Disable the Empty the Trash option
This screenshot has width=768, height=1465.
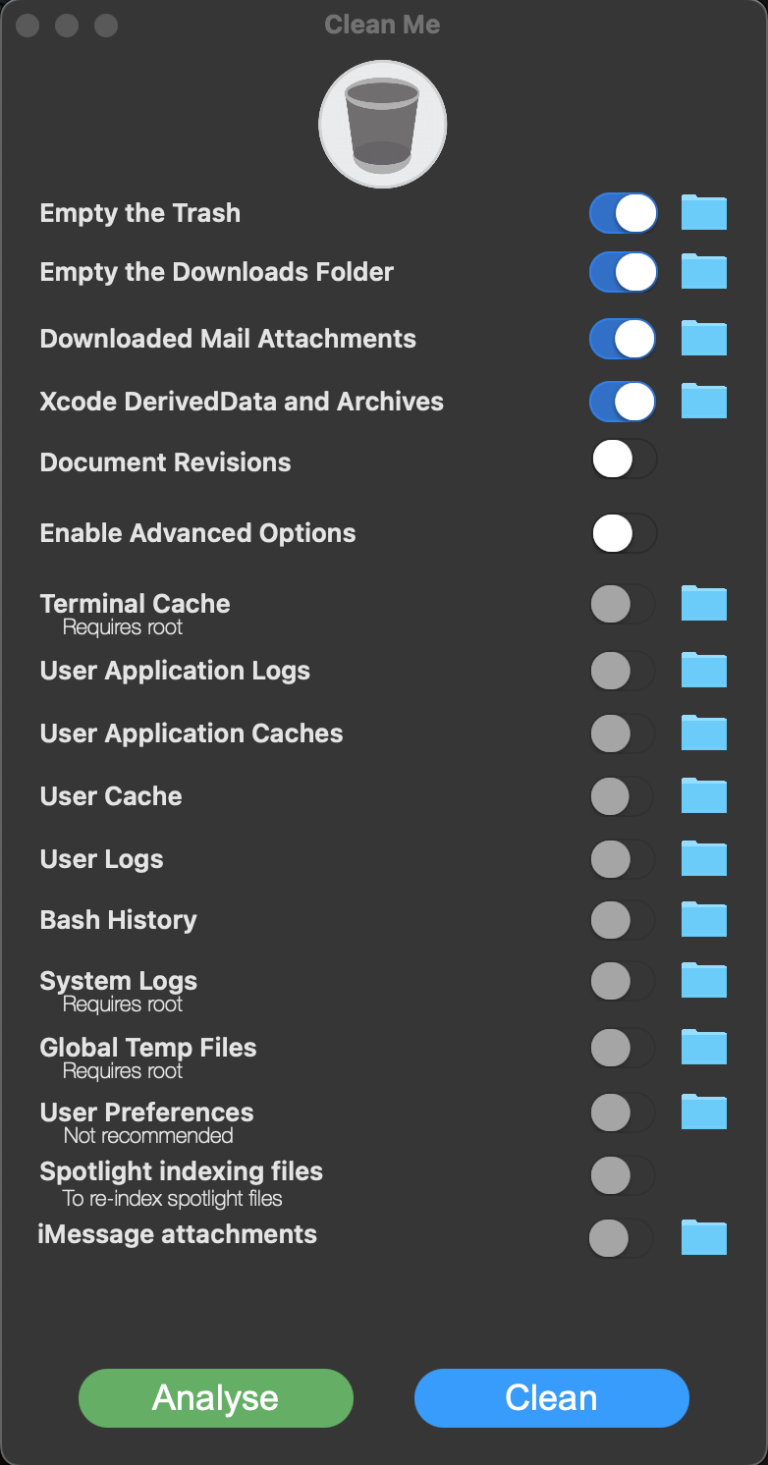(x=622, y=213)
